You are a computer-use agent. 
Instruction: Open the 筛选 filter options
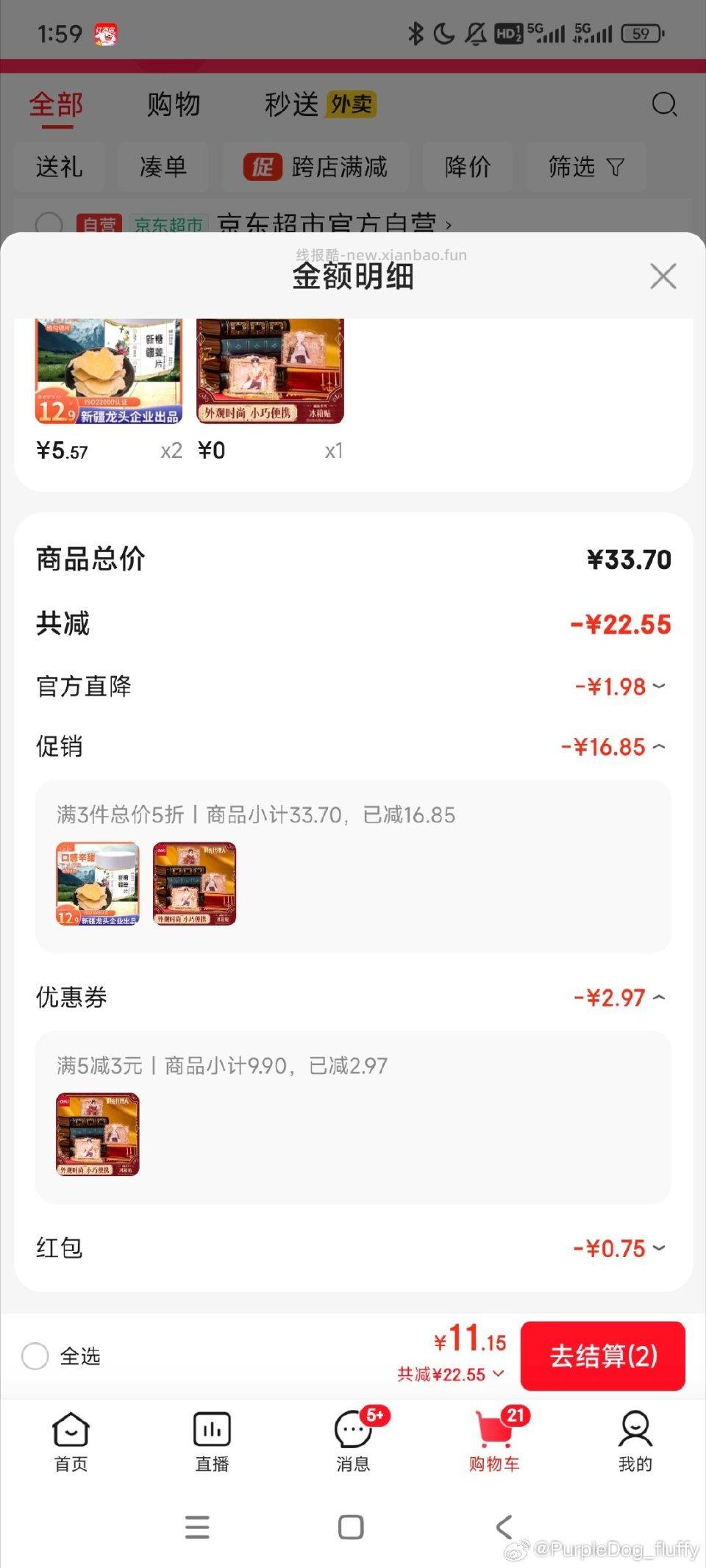click(x=586, y=168)
